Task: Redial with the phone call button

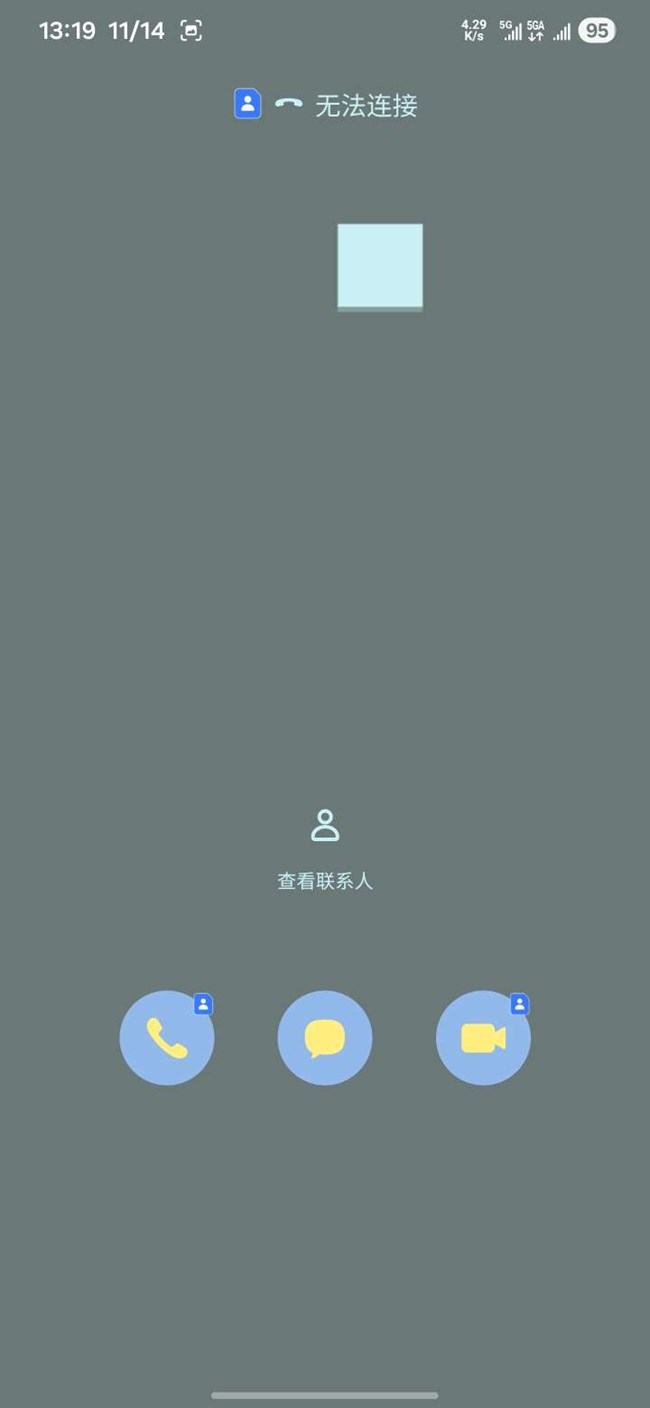Action: point(167,1038)
